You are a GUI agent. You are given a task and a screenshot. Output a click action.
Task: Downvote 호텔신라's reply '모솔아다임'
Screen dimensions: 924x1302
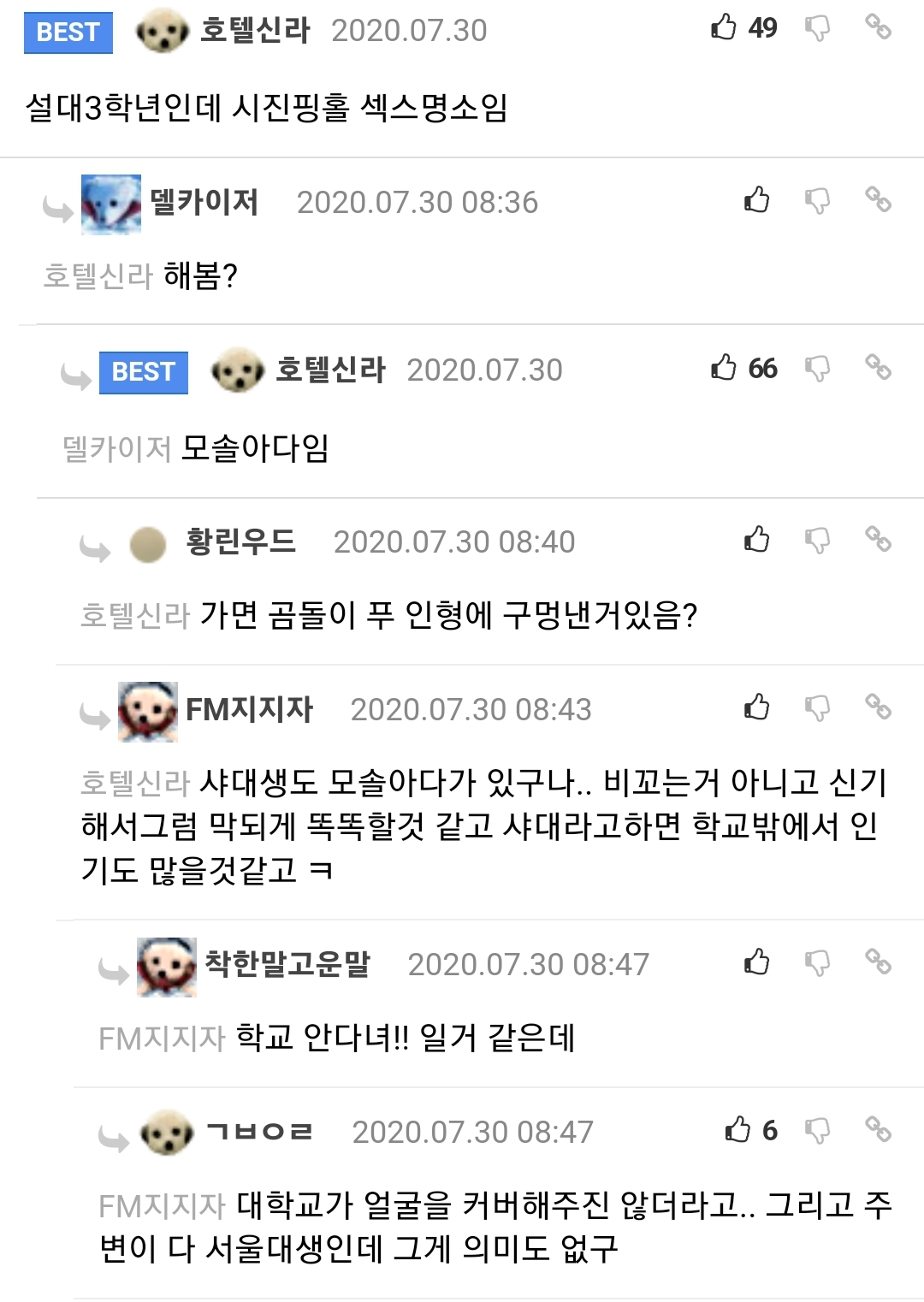pos(817,369)
